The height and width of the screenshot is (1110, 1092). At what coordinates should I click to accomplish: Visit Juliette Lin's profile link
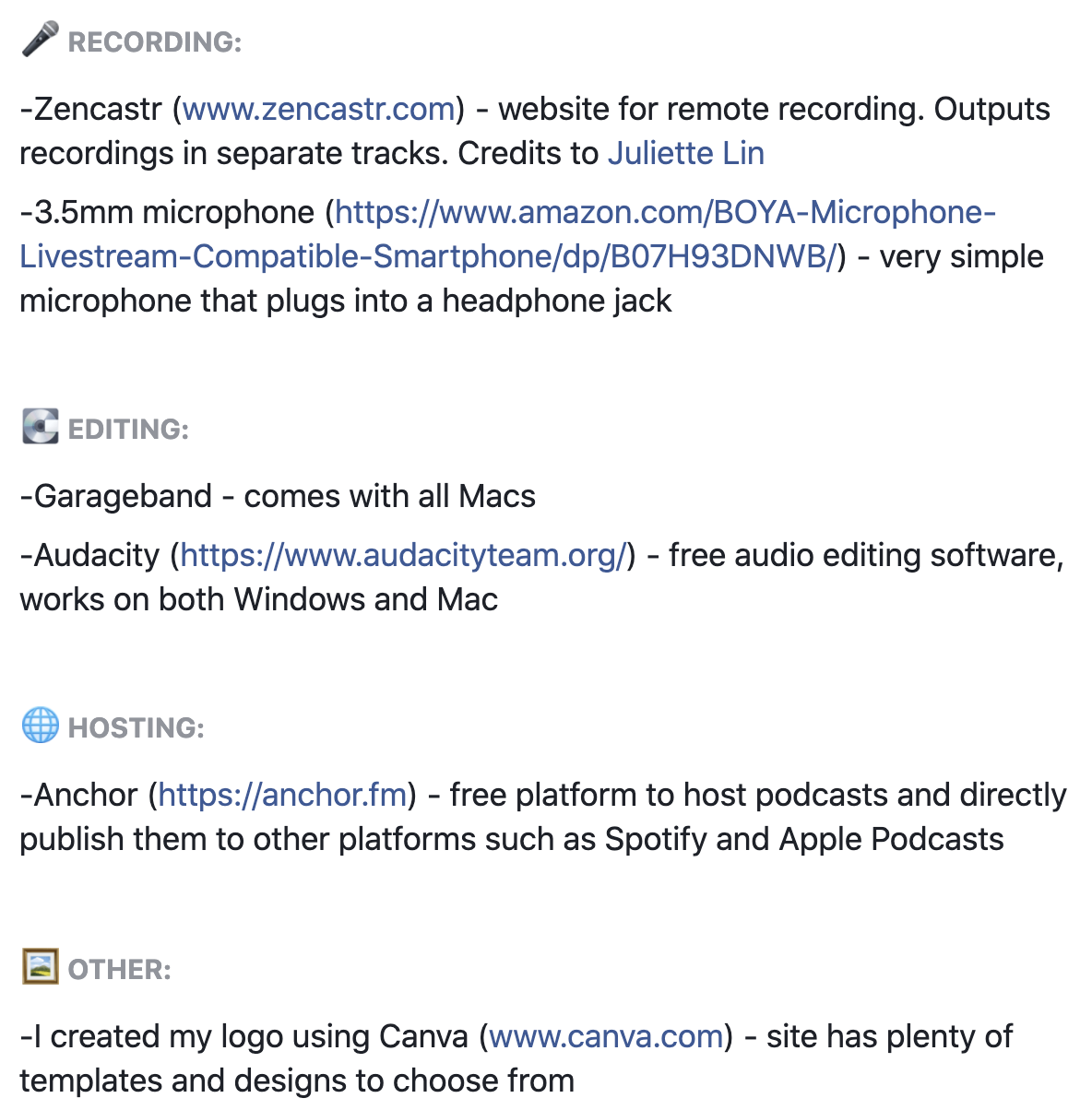pyautogui.click(x=685, y=154)
